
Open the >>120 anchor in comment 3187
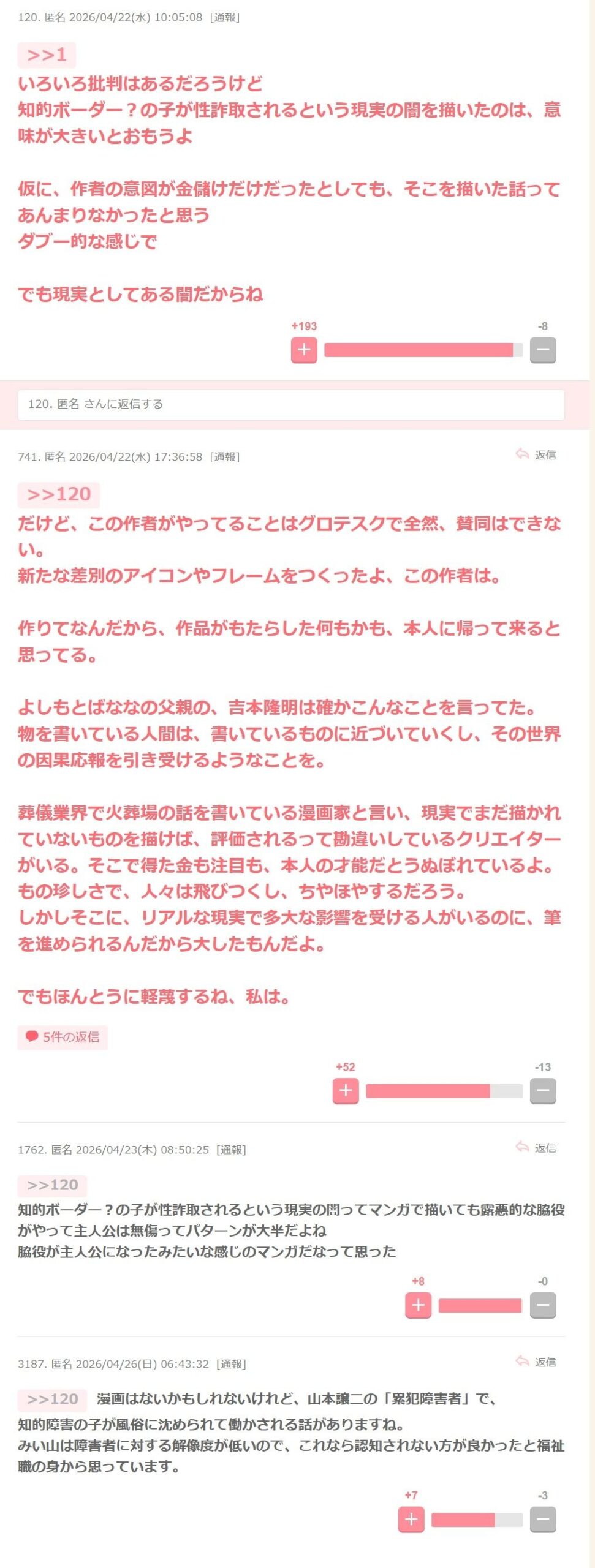coord(53,1400)
